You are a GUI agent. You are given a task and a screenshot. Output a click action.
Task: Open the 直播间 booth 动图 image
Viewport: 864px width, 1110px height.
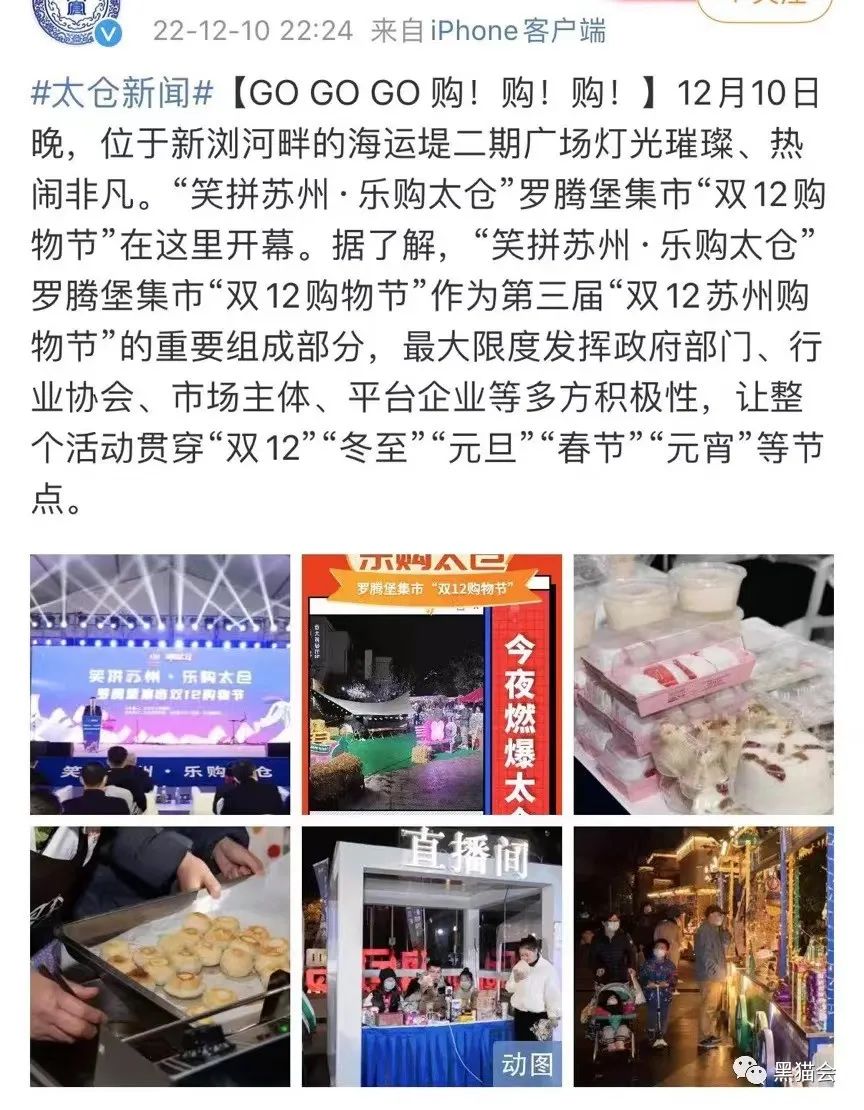[431, 956]
